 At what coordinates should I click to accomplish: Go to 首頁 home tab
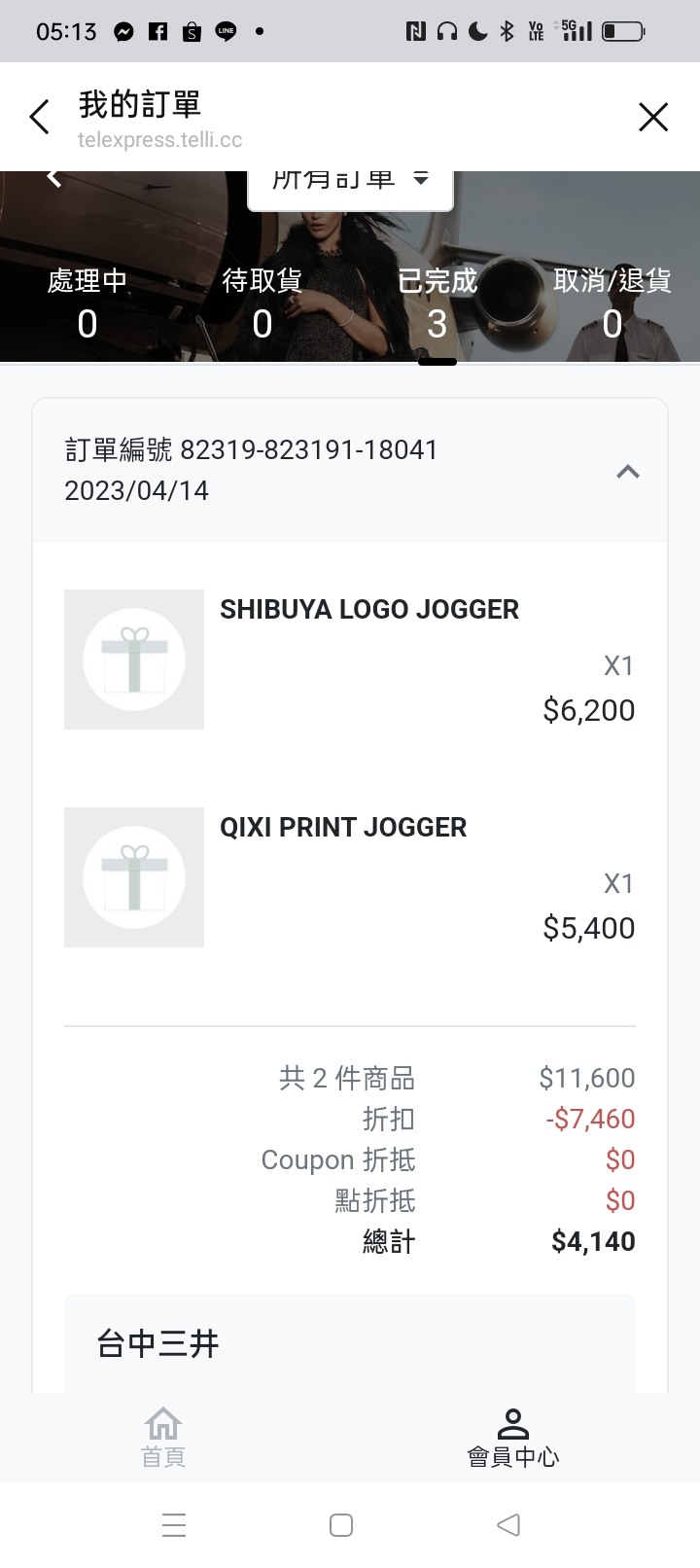coord(163,1438)
